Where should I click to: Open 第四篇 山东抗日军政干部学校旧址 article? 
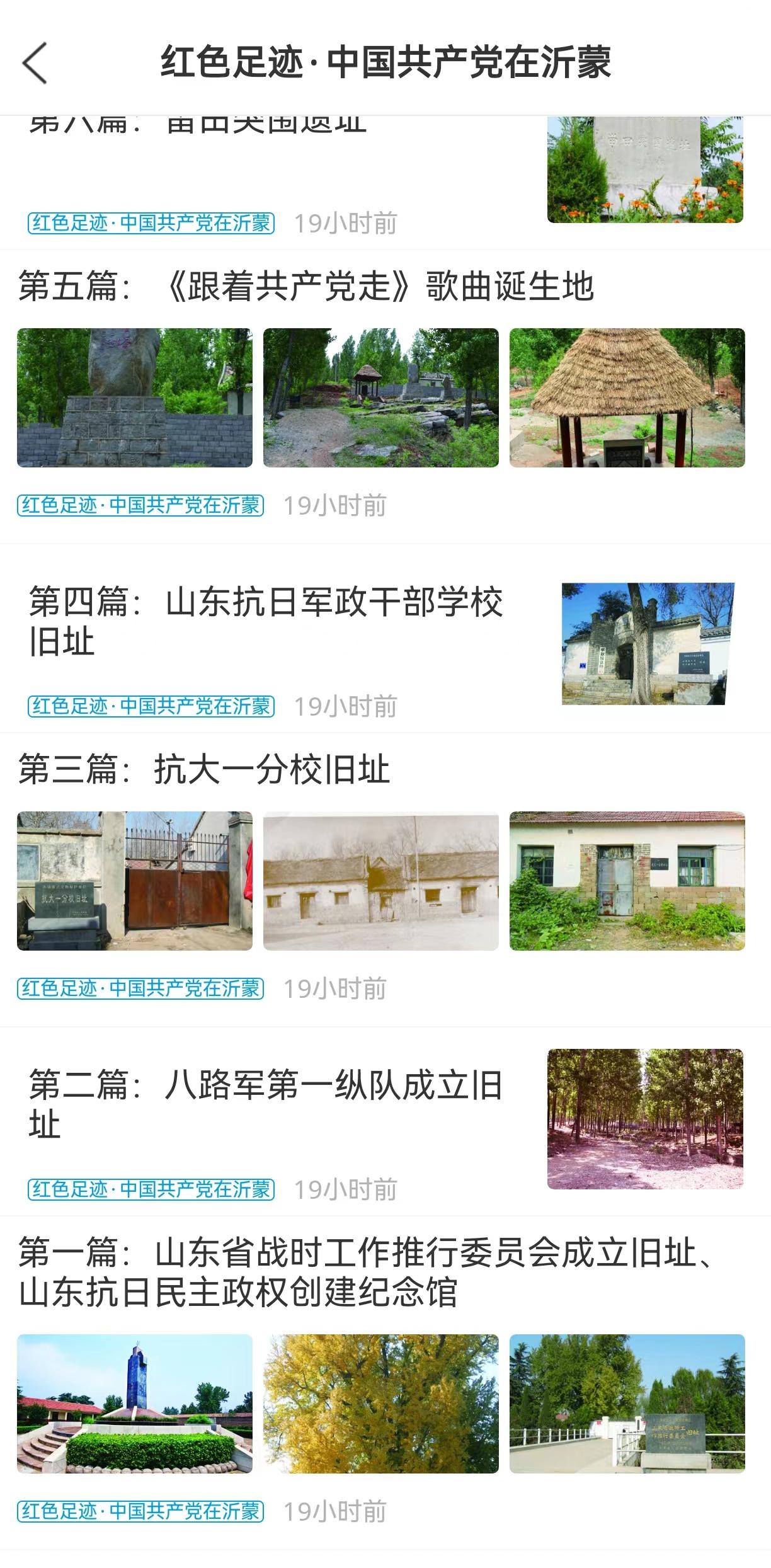coord(265,621)
